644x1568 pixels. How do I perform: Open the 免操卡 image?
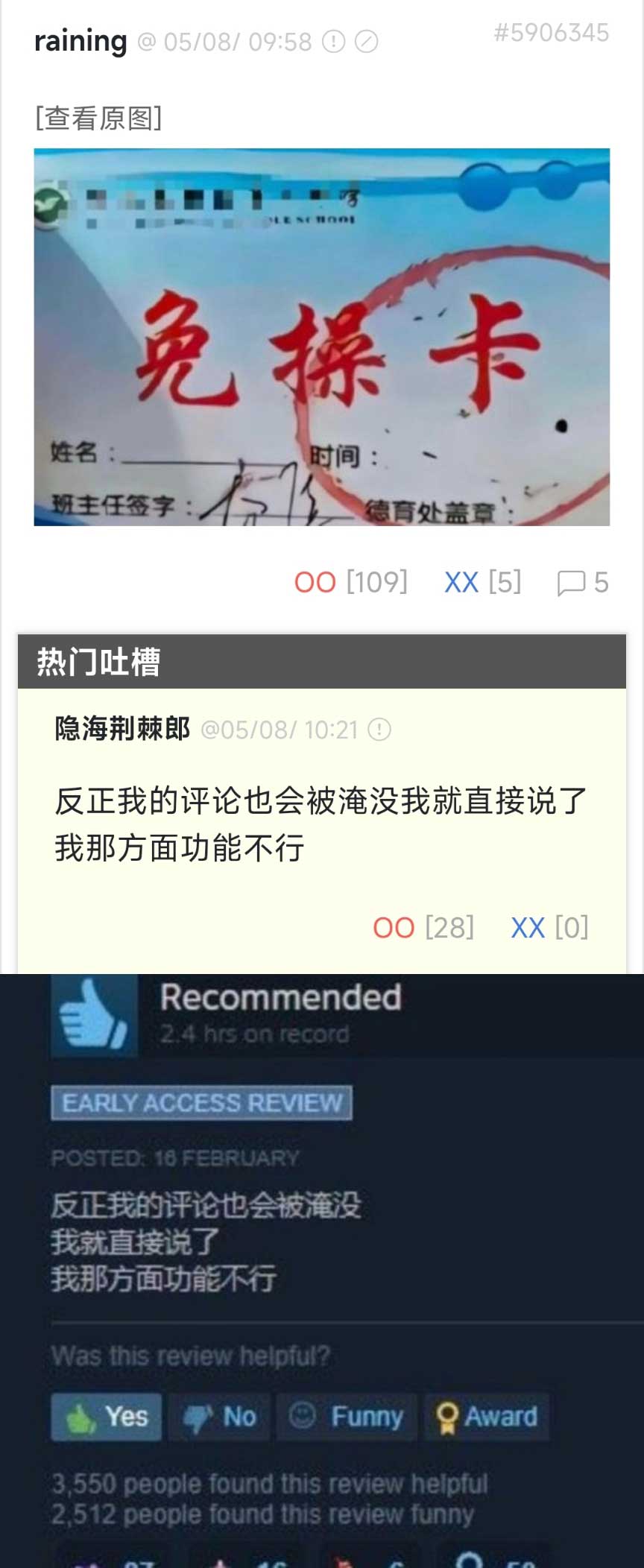(x=321, y=337)
